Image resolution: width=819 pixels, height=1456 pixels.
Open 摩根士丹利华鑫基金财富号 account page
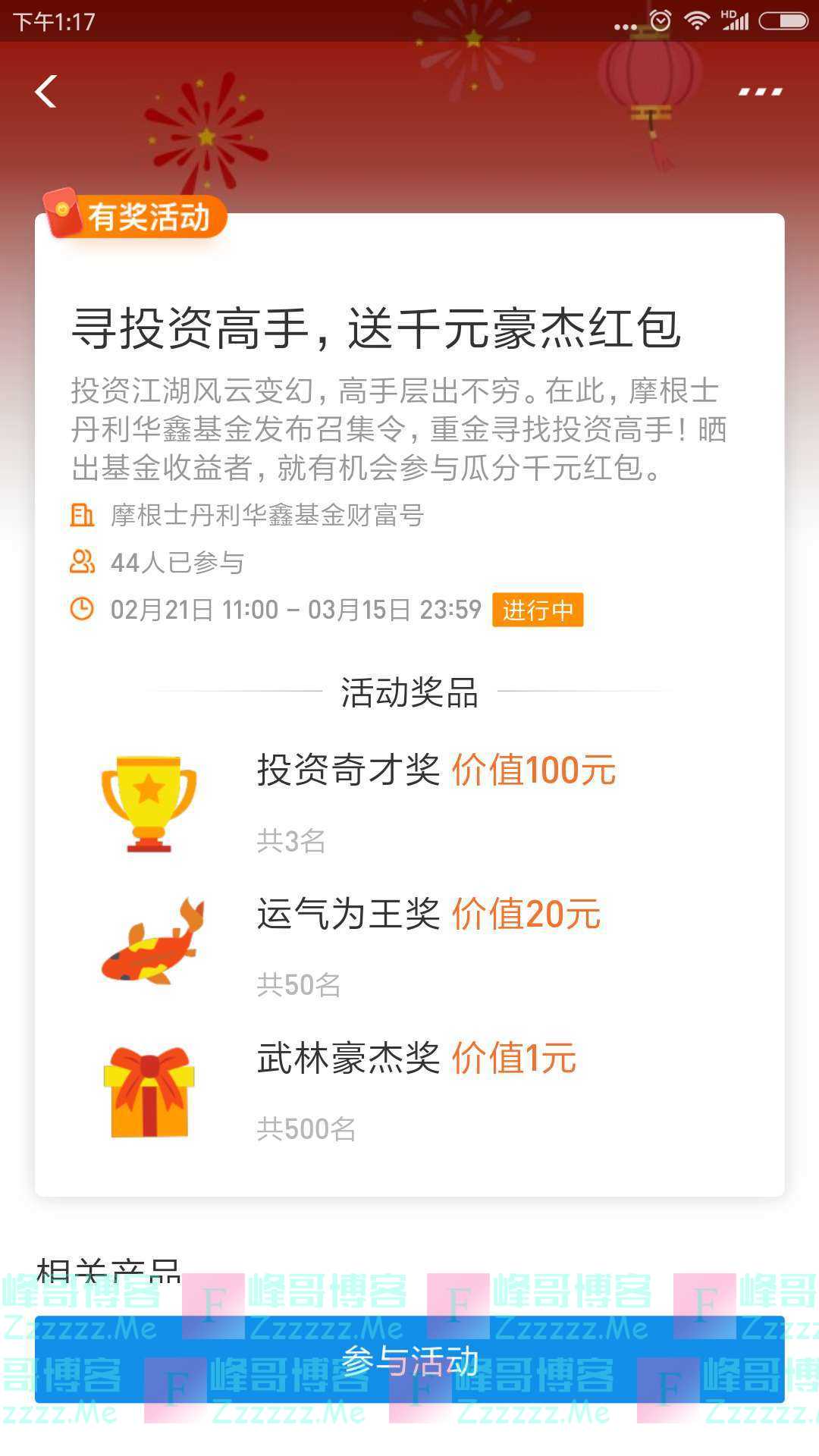(267, 516)
